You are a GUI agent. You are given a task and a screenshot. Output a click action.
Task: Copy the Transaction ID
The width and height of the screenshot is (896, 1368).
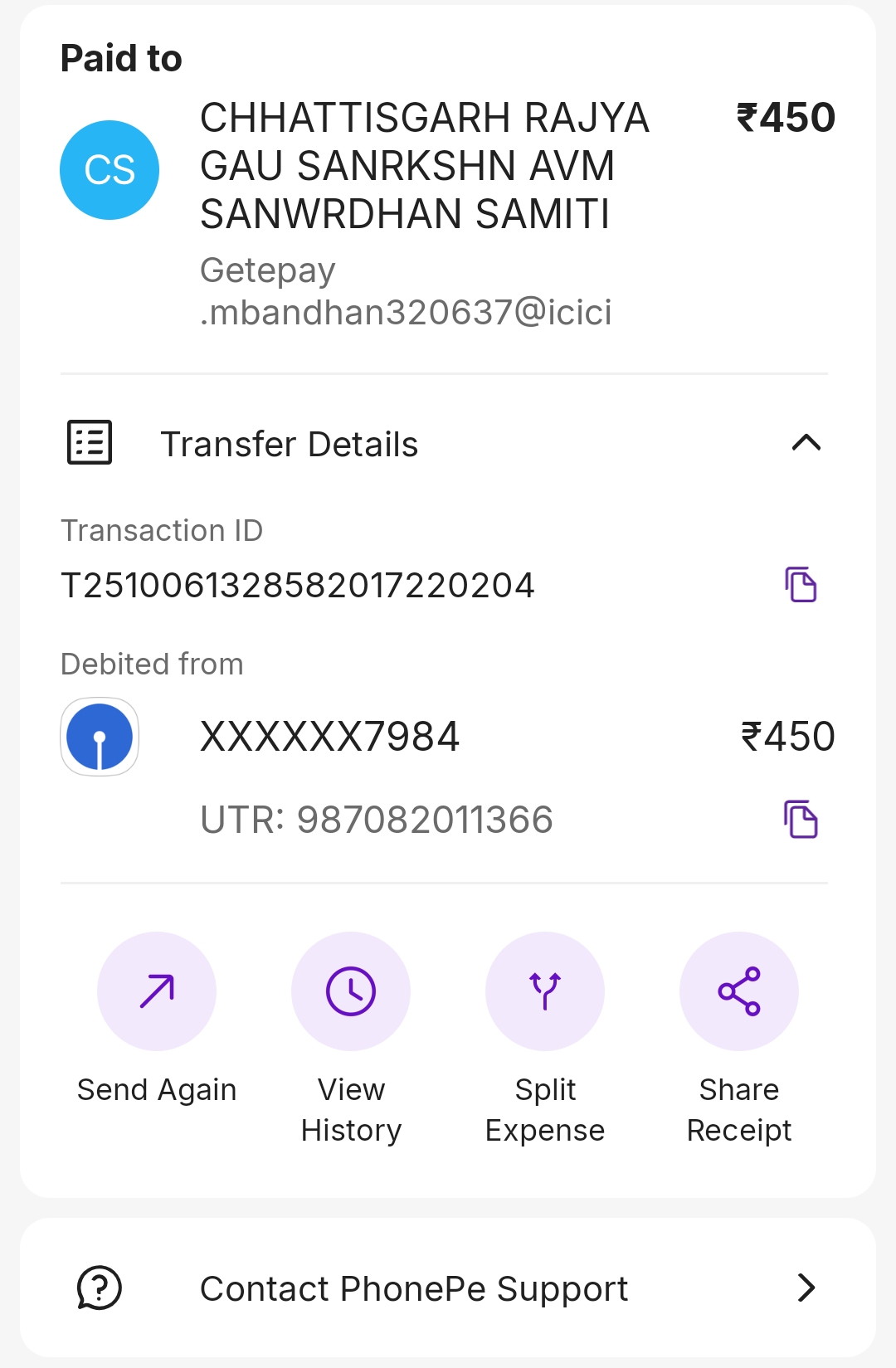(x=801, y=585)
